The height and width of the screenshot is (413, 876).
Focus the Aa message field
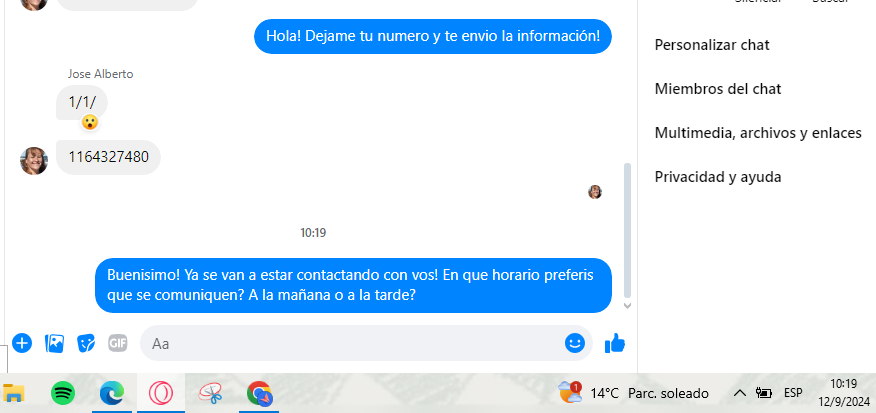pos(350,343)
